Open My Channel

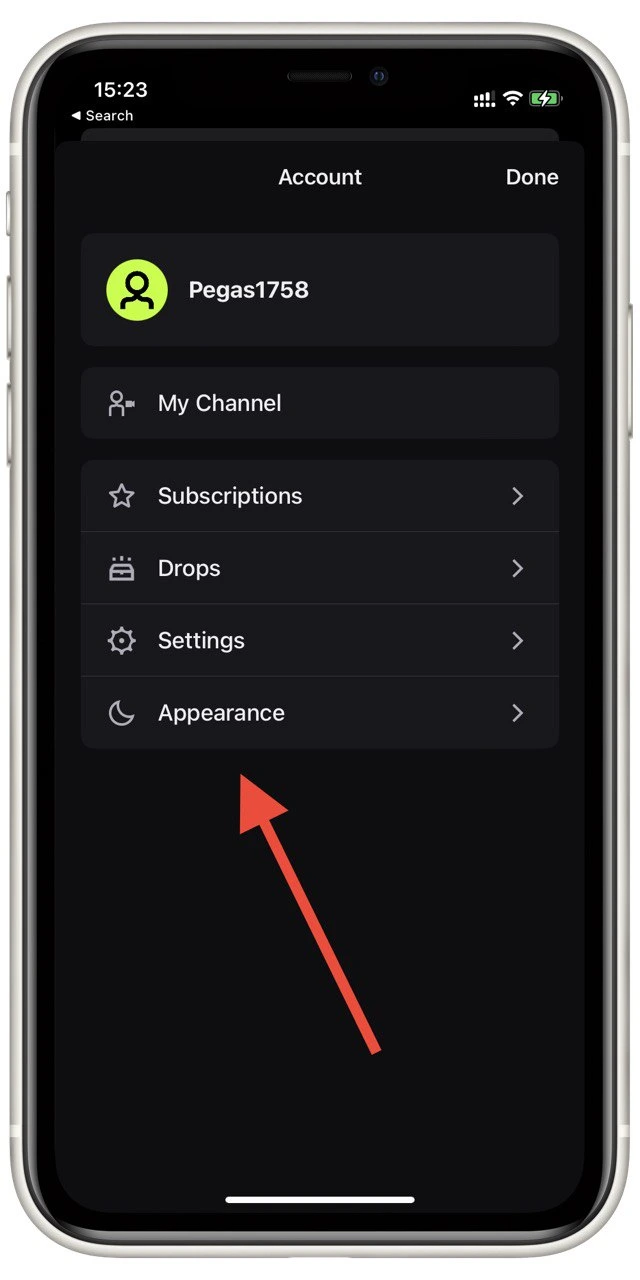coord(320,403)
